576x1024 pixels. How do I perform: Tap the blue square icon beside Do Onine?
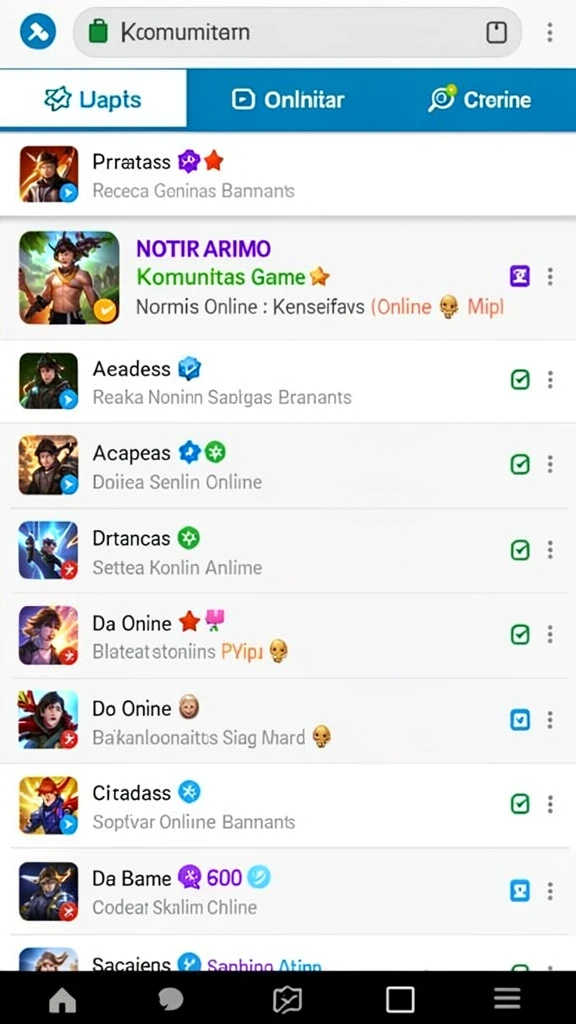520,720
